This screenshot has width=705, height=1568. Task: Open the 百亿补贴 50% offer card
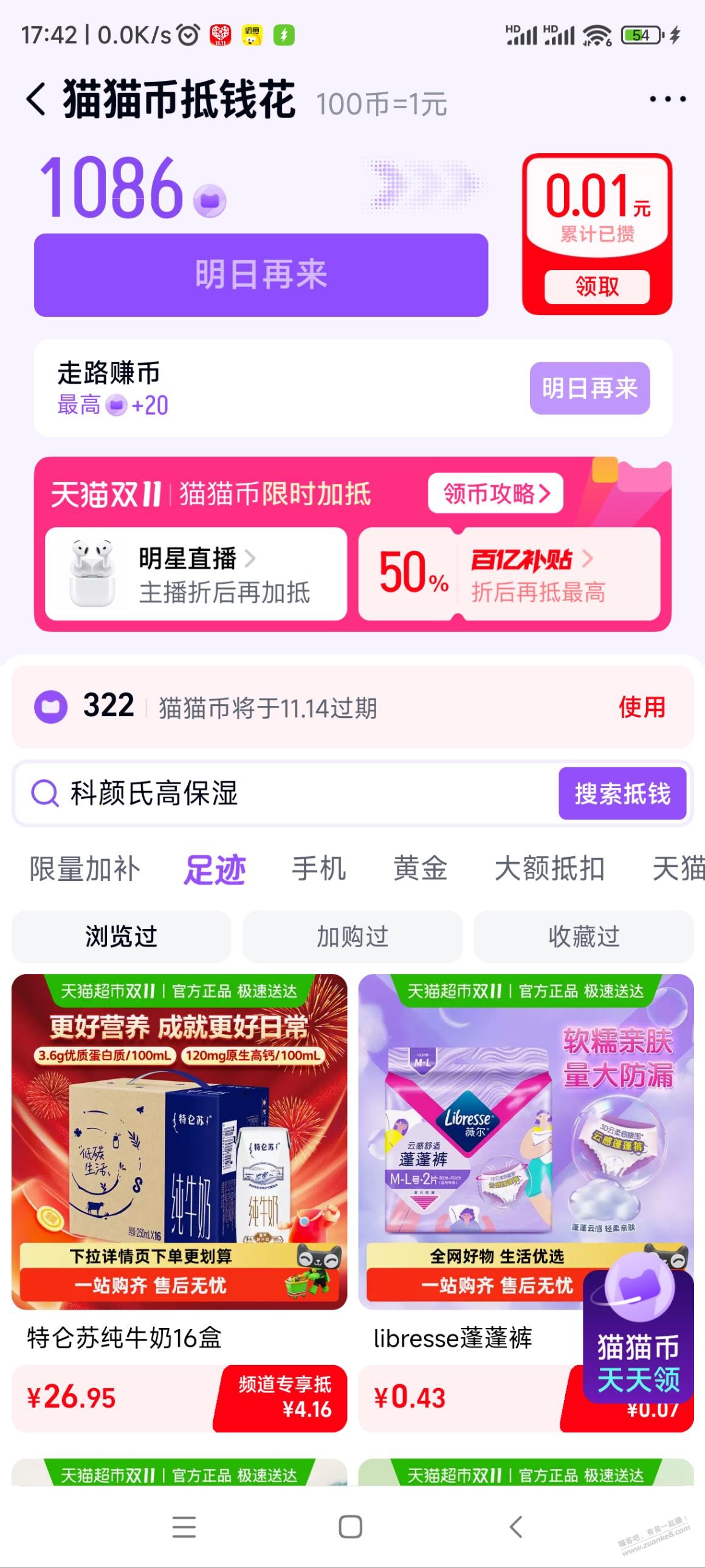[x=509, y=574]
